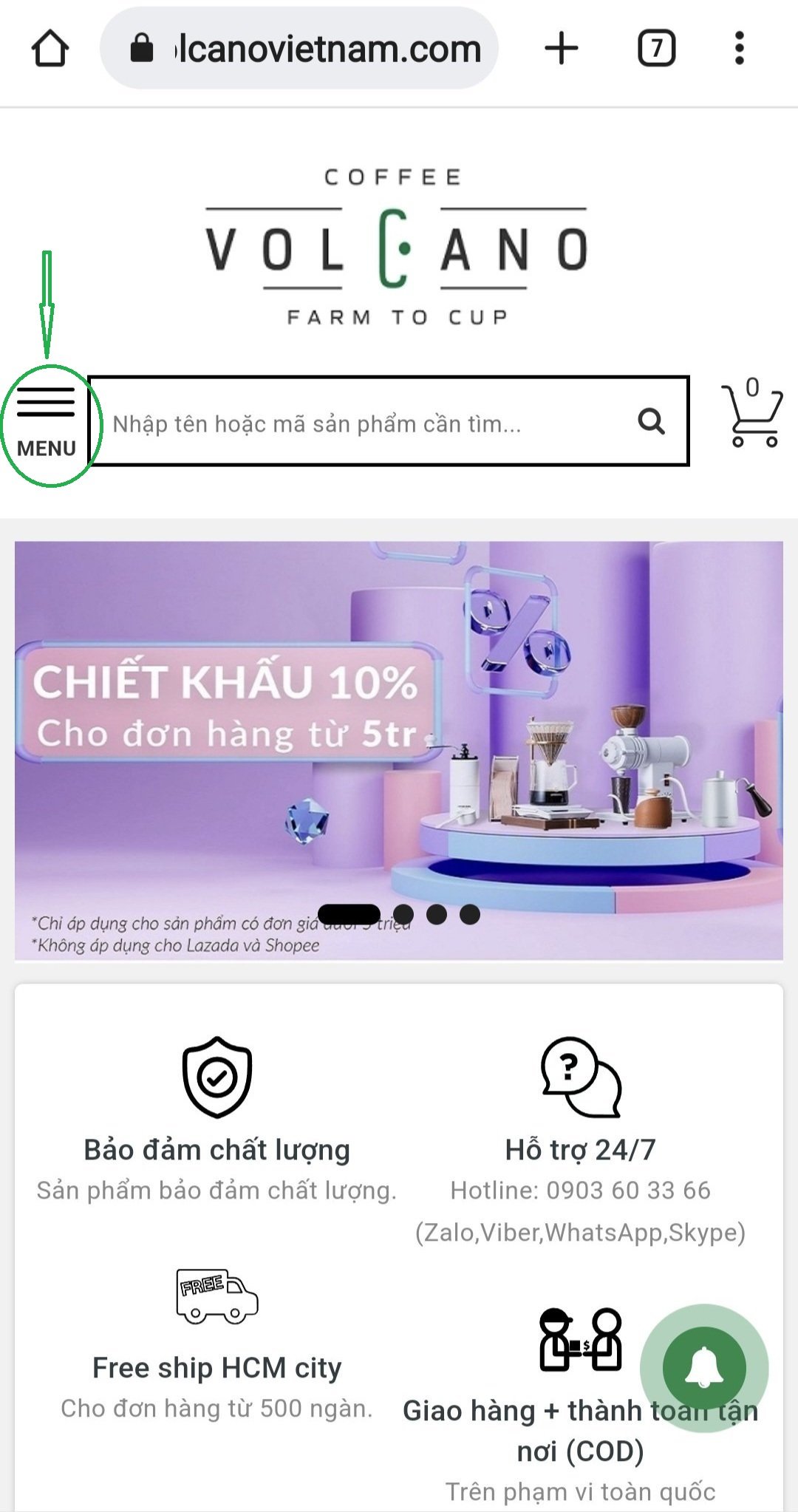This screenshot has height=1512, width=798.
Task: Open the MENU hamburger button
Action: [x=46, y=423]
